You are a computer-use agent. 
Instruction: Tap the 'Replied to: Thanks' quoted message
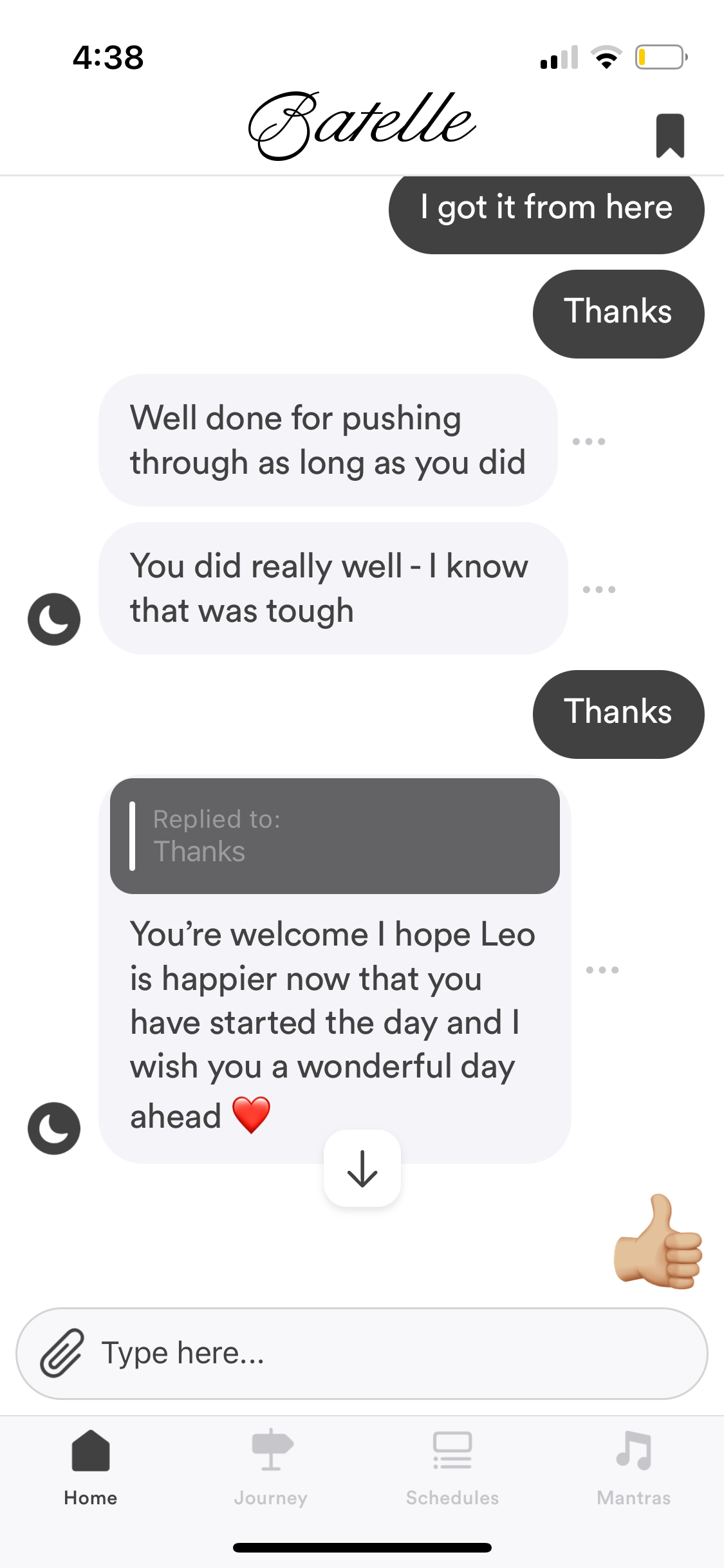click(335, 835)
